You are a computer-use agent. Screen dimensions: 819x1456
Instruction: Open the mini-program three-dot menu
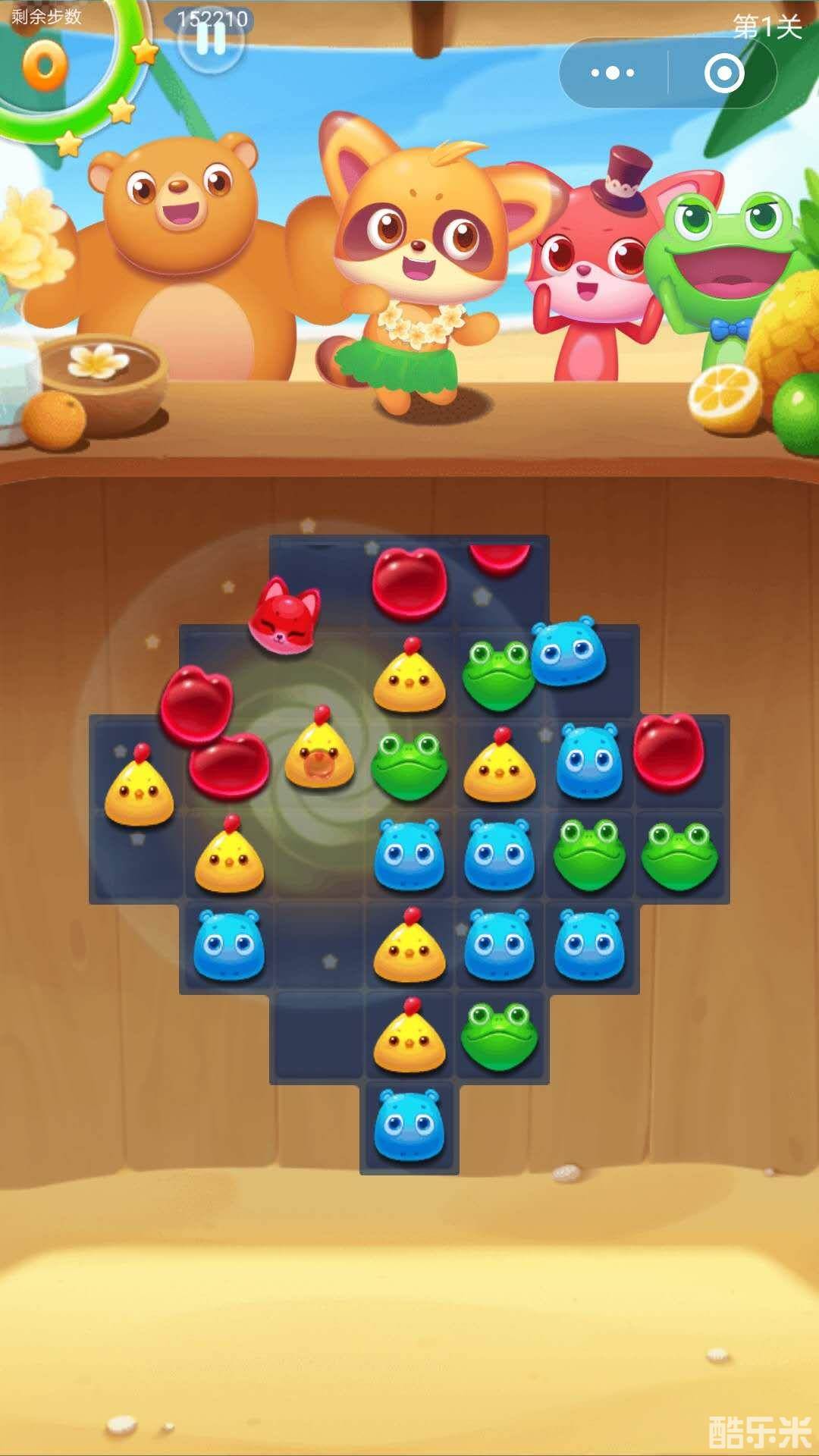tap(613, 74)
